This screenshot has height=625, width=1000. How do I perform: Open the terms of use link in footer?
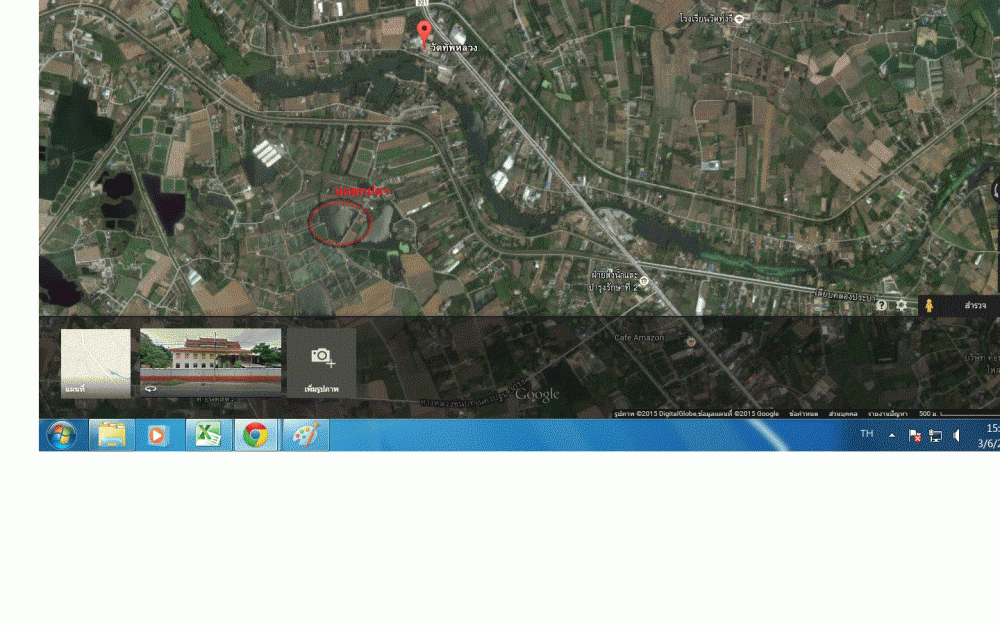click(x=803, y=413)
